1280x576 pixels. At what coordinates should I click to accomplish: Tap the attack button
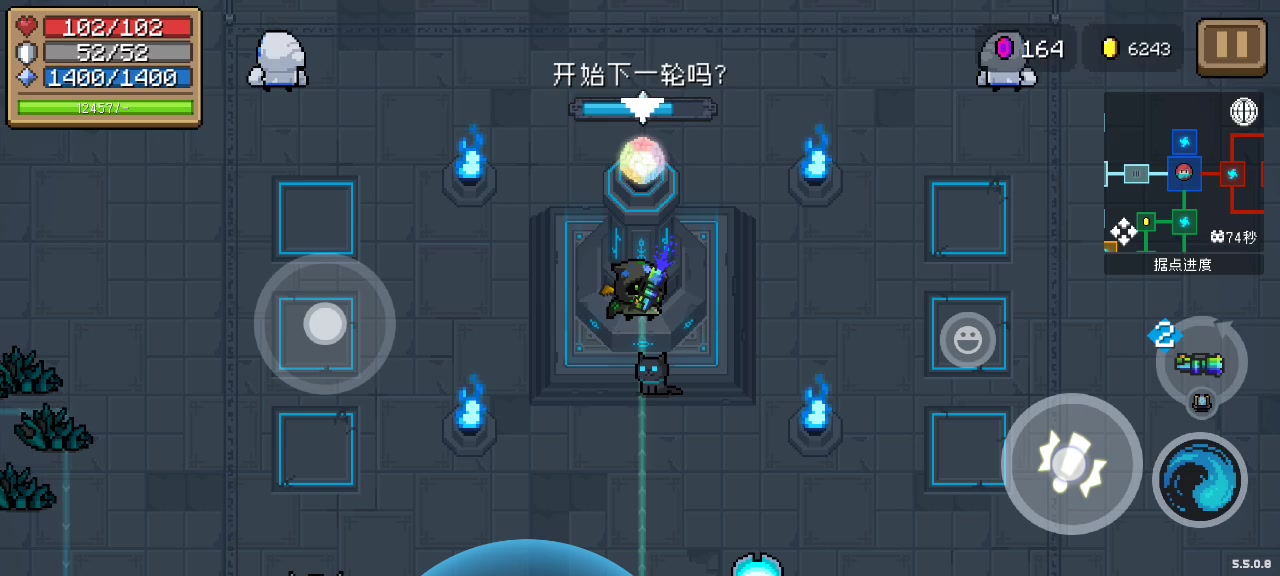pyautogui.click(x=1071, y=464)
